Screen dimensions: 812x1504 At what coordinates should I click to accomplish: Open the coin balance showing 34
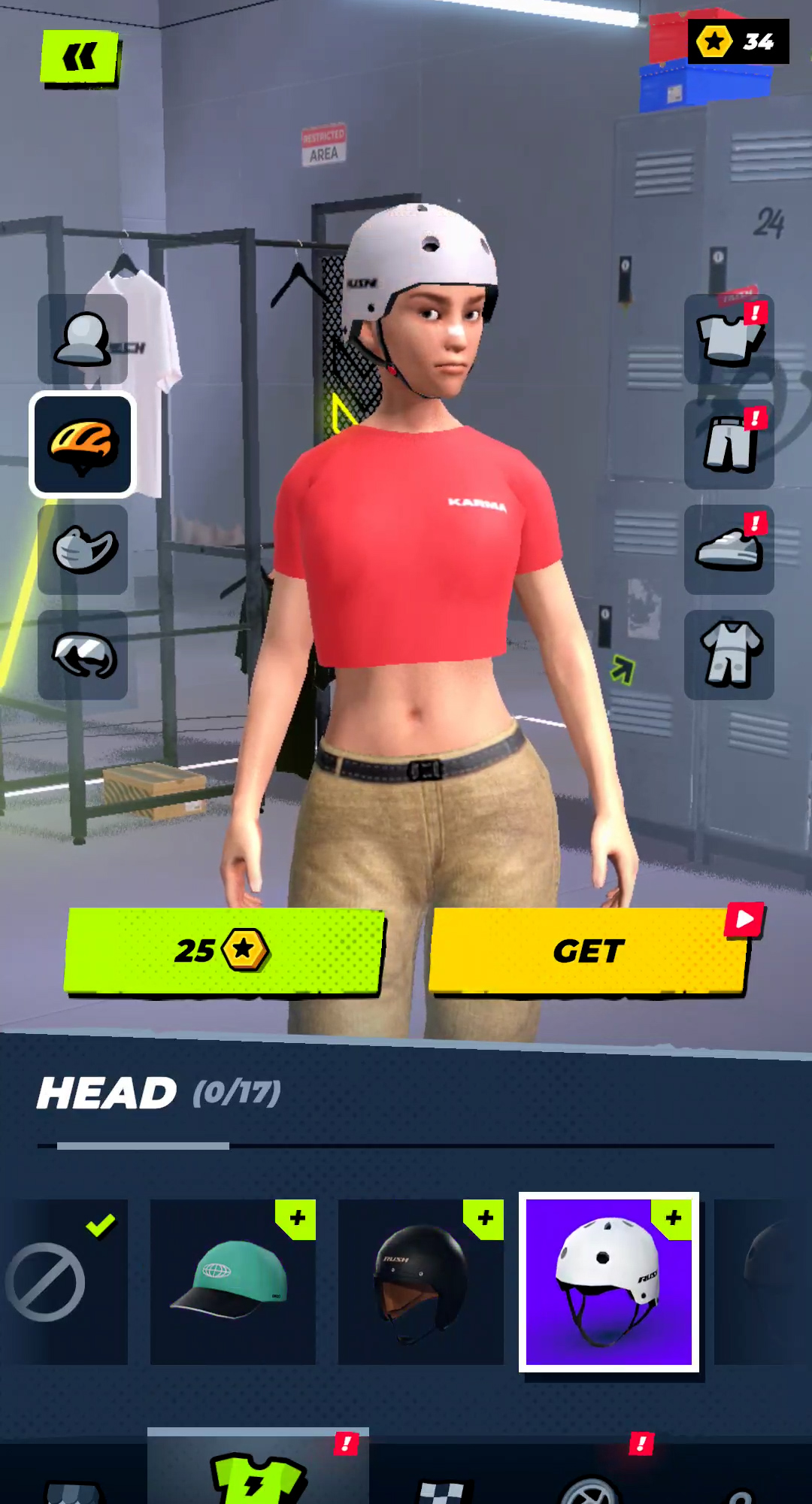coord(738,41)
